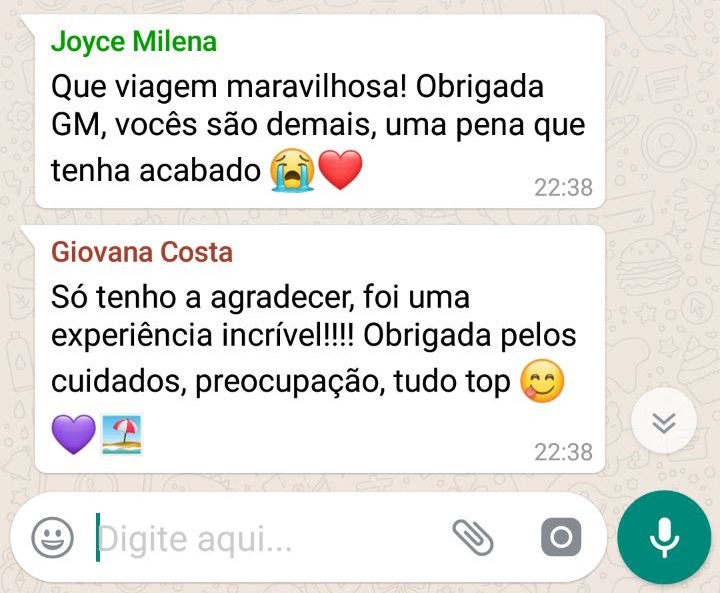The height and width of the screenshot is (593, 720).
Task: Open the camera to send a photo
Action: click(560, 539)
